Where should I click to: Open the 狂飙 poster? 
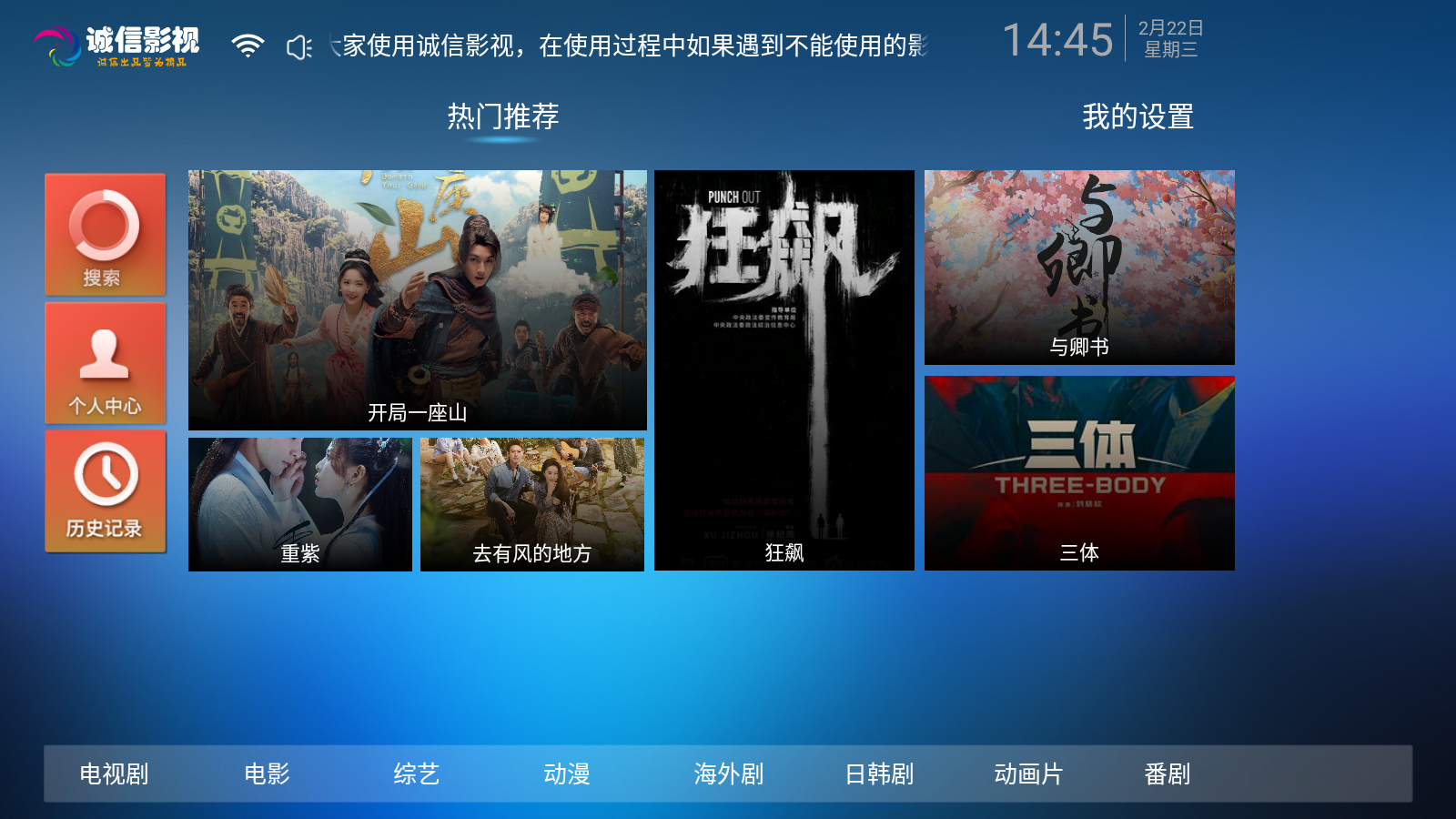click(x=784, y=370)
